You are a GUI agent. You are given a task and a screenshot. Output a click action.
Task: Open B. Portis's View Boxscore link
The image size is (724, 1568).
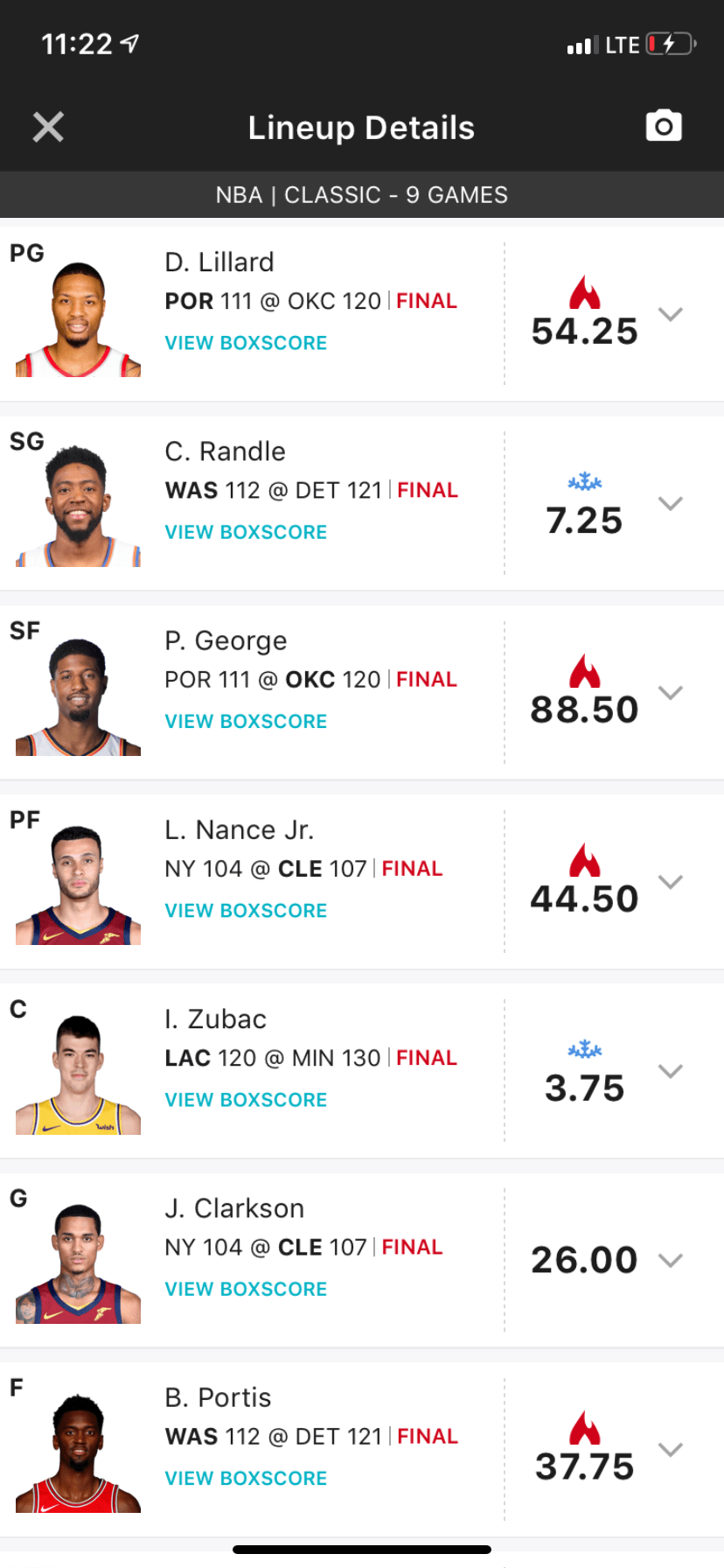coord(246,1478)
